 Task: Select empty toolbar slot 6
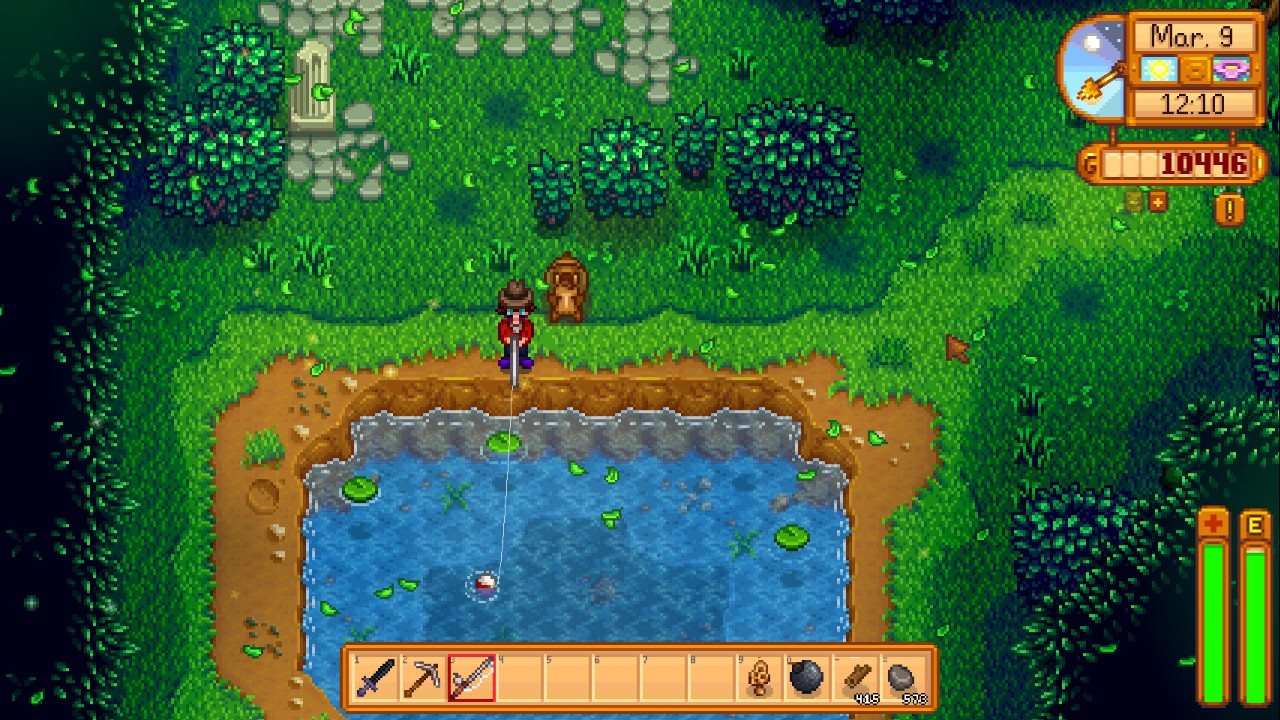pos(615,679)
